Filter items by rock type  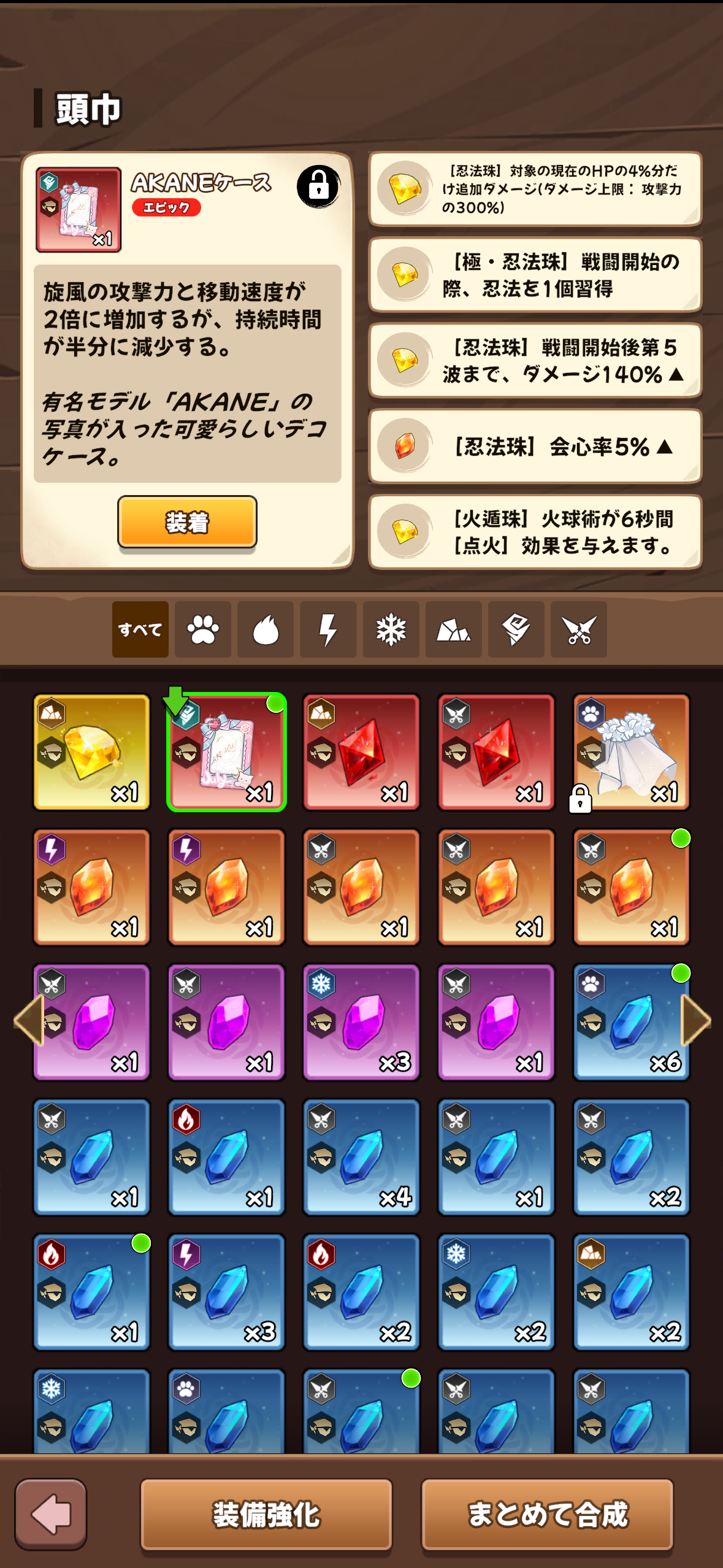coord(454,629)
